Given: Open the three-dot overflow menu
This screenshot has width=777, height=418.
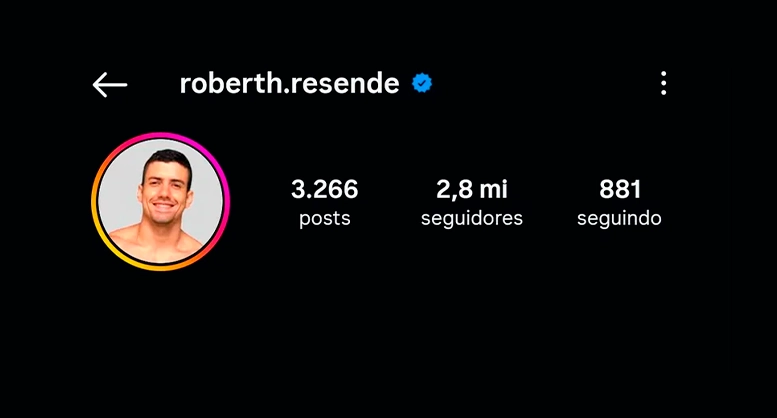Looking at the screenshot, I should click(663, 84).
